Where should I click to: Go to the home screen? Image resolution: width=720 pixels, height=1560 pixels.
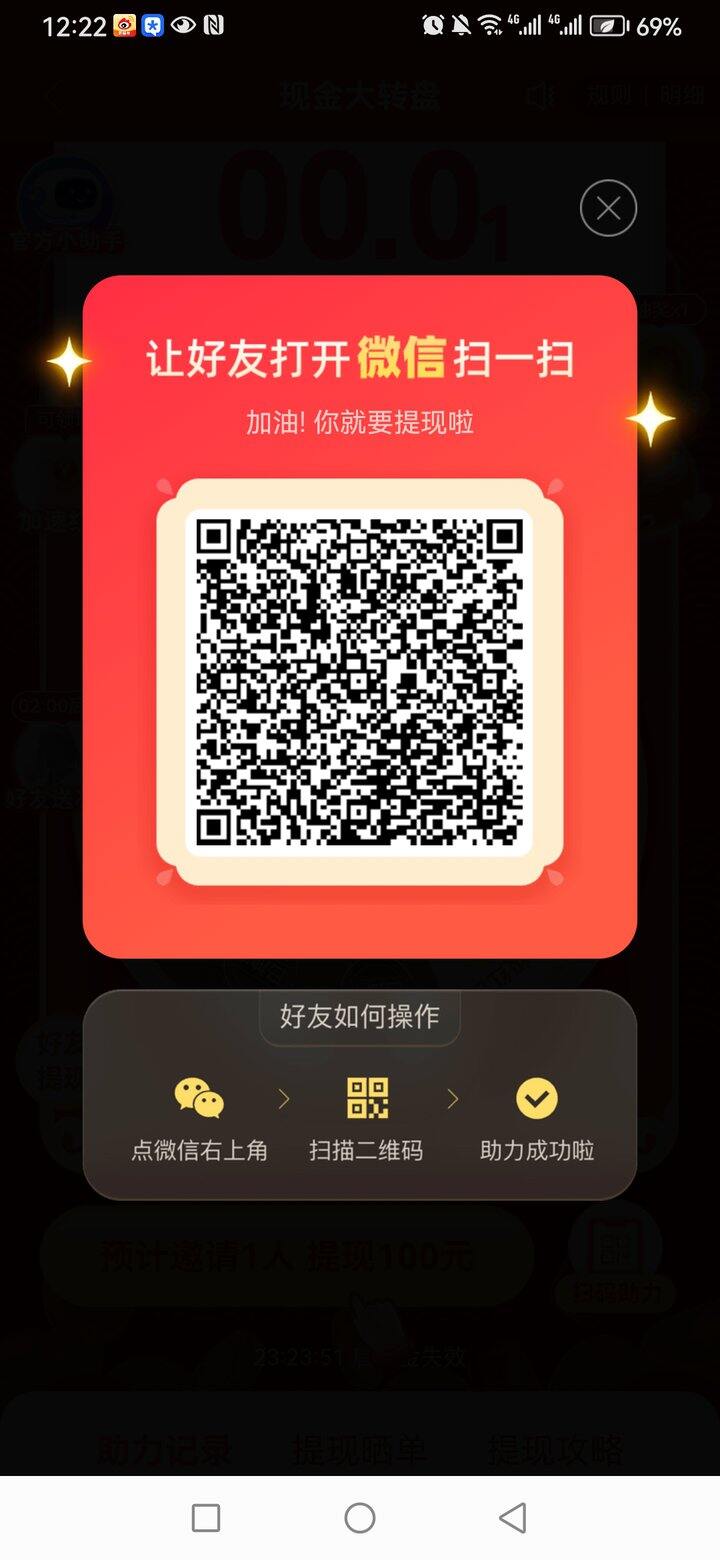point(360,1518)
